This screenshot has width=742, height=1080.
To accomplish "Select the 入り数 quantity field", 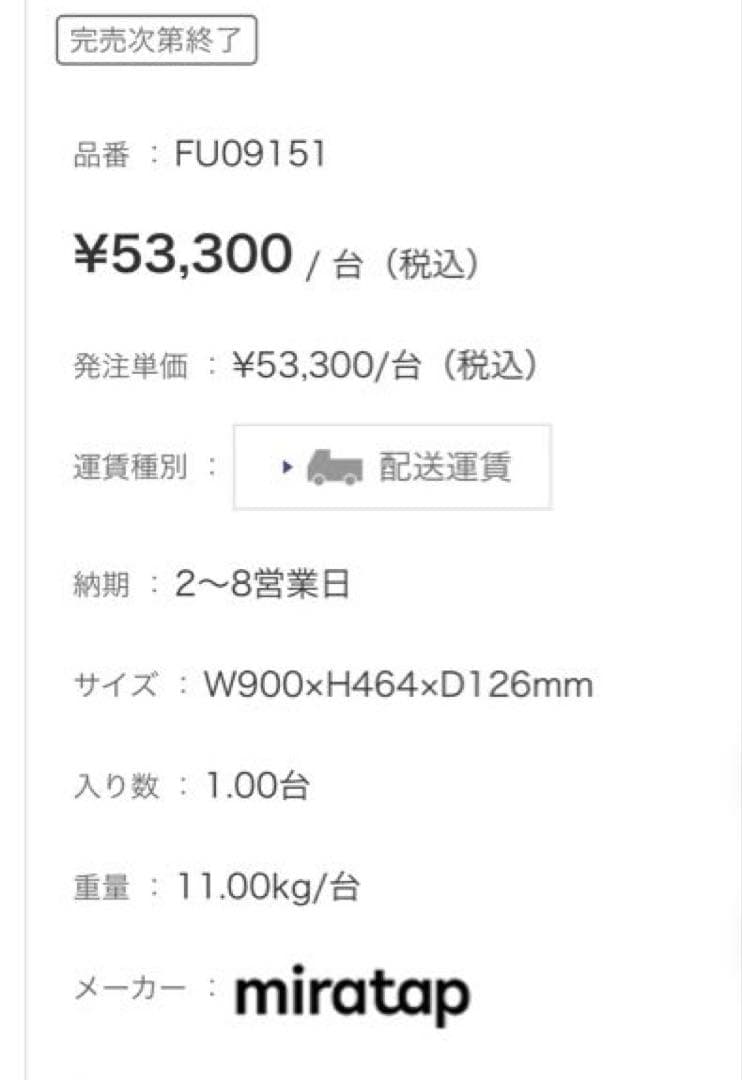I will coord(255,786).
